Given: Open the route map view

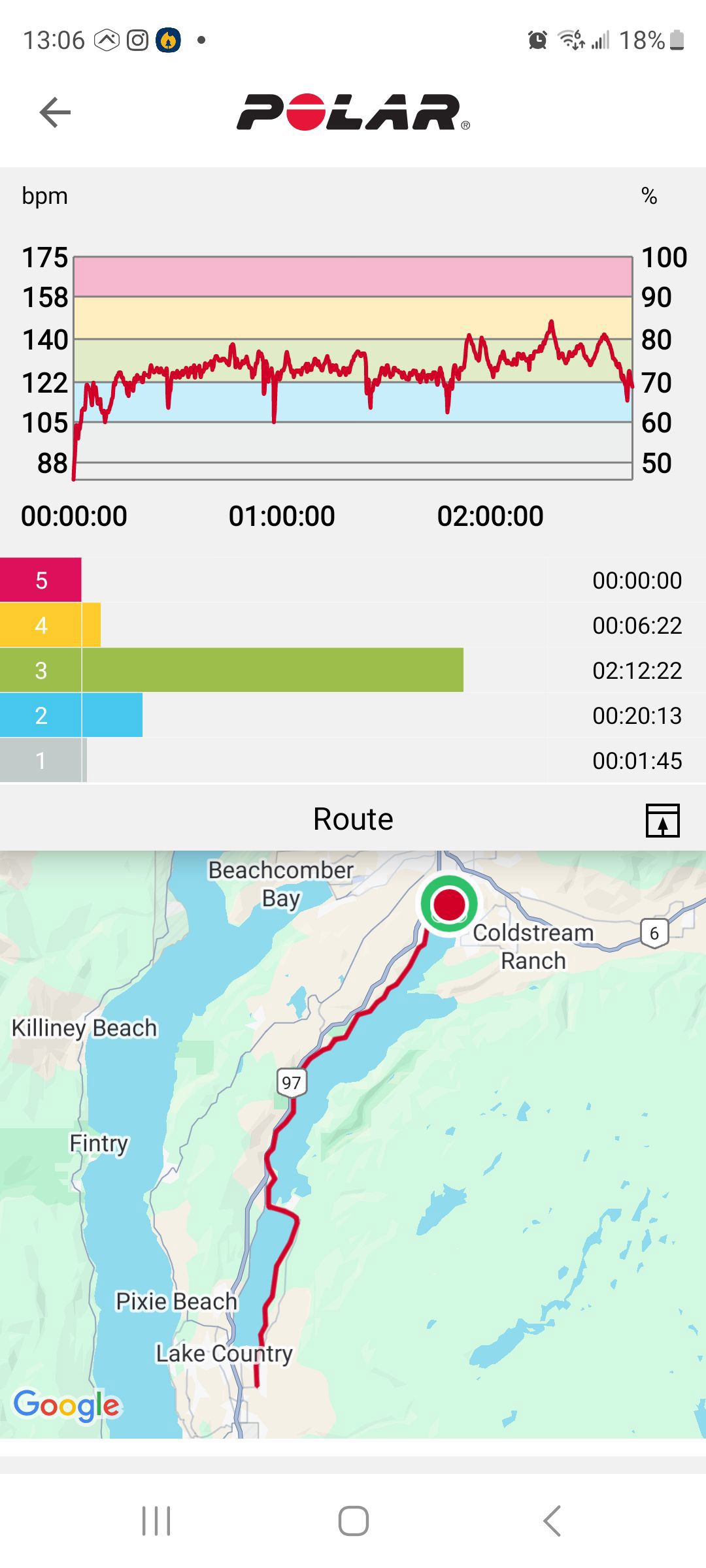Looking at the screenshot, I should pos(353,1144).
